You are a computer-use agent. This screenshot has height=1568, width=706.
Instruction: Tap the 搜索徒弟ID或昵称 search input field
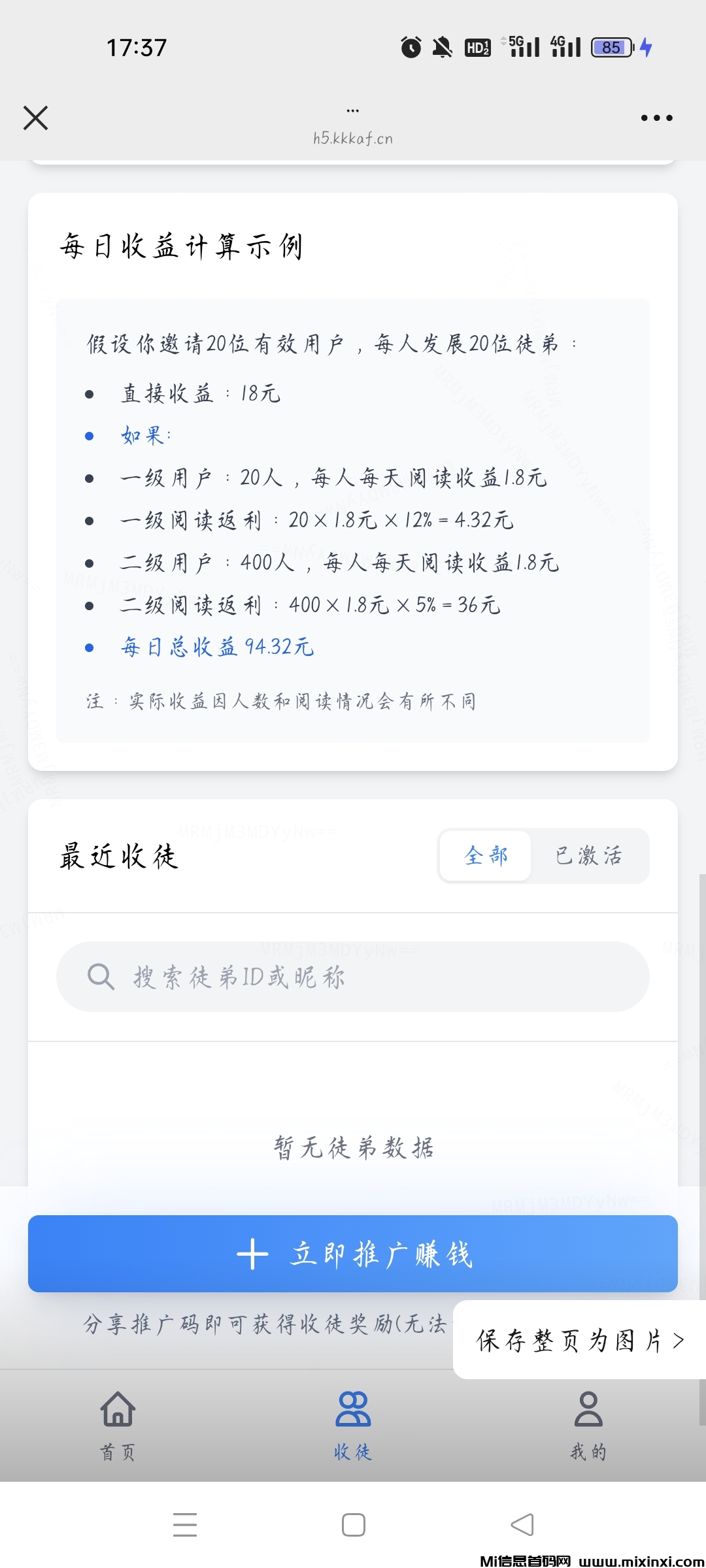[x=353, y=976]
